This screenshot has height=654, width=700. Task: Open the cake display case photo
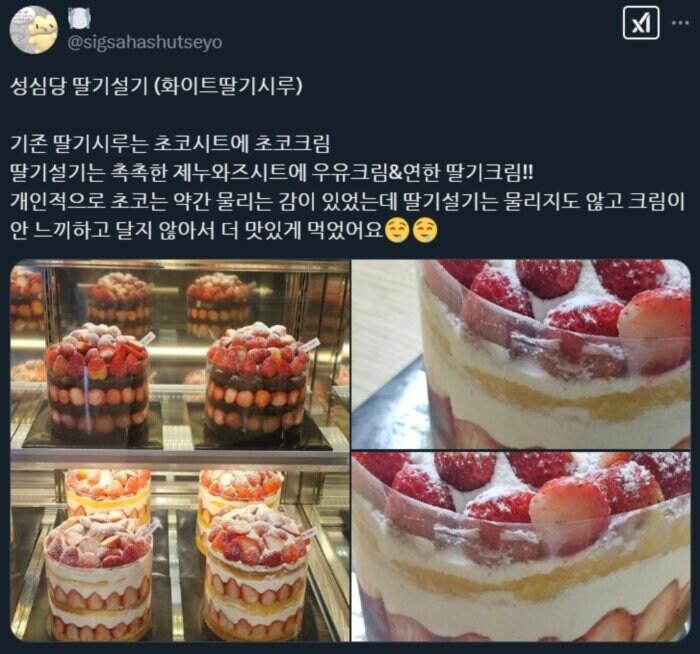click(x=180, y=450)
